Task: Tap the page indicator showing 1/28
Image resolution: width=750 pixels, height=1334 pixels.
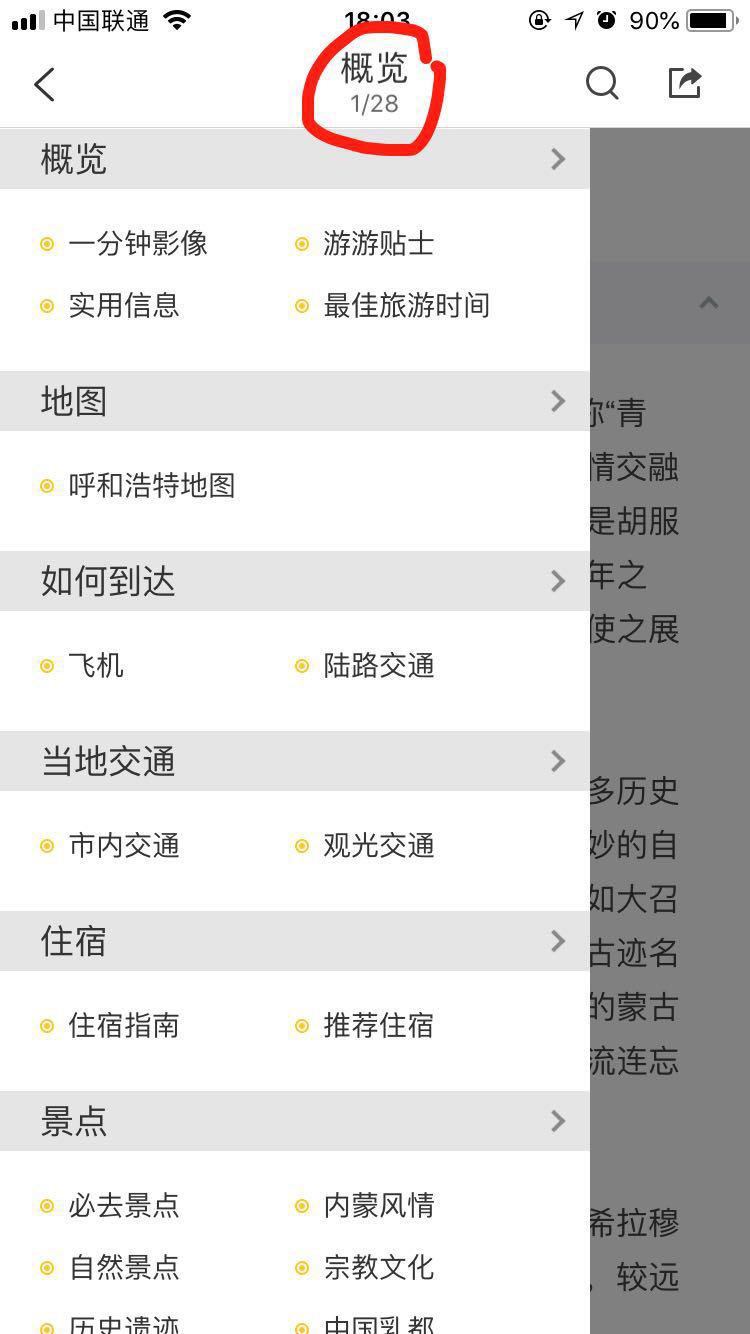Action: (371, 102)
